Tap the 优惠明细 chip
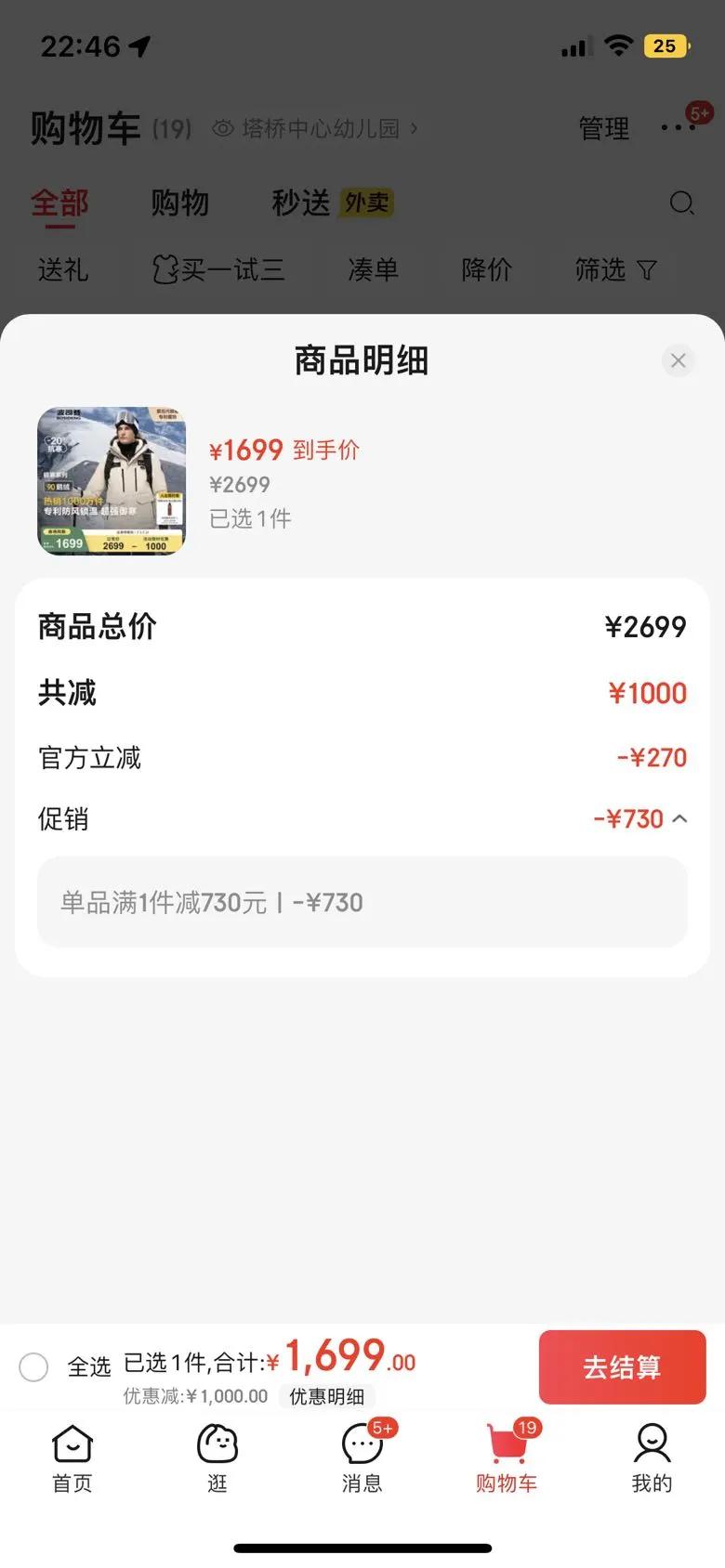Viewport: 725px width, 1568px height. point(326,1396)
